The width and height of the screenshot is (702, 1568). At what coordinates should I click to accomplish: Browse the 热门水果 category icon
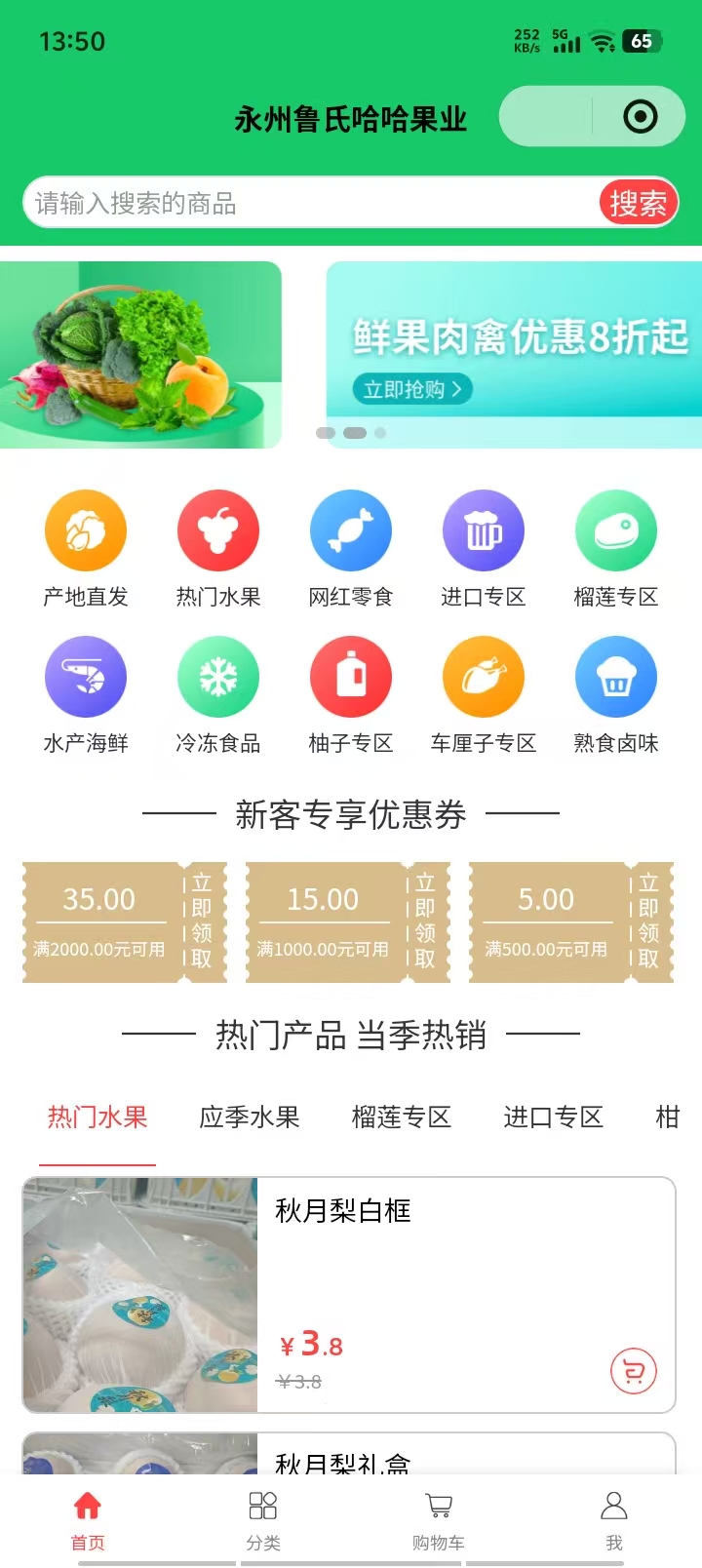[x=218, y=531]
